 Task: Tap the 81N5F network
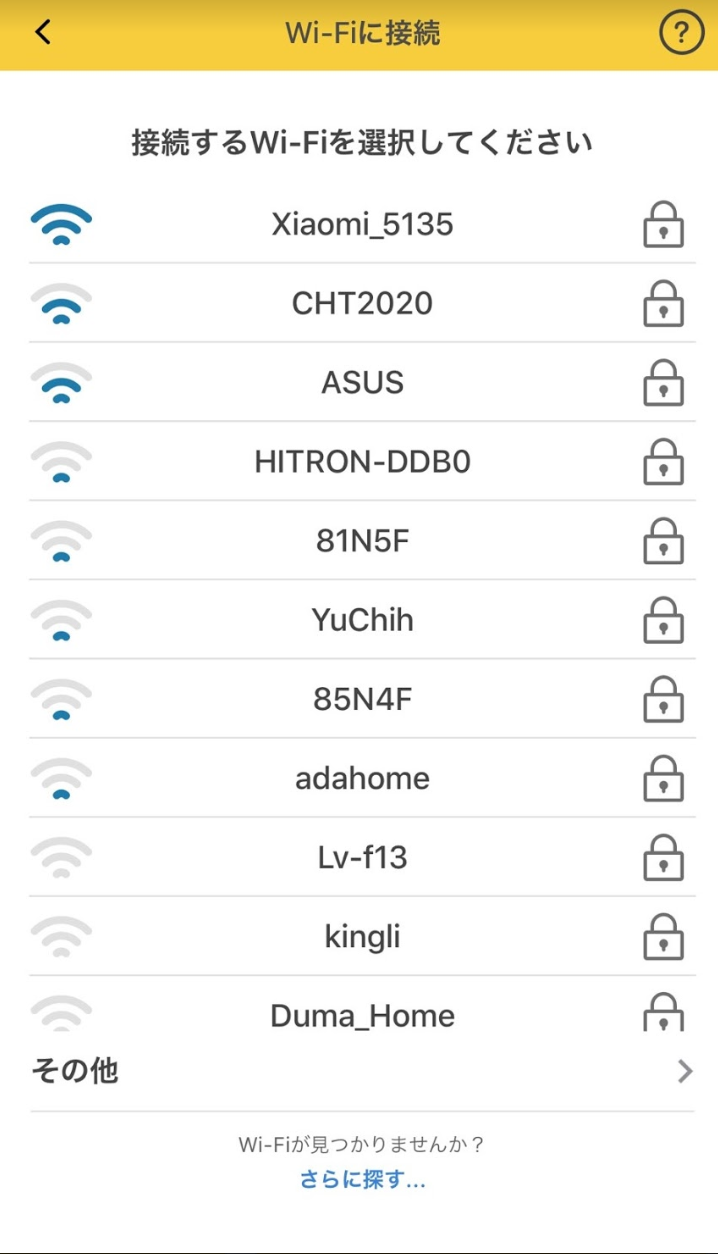point(362,541)
